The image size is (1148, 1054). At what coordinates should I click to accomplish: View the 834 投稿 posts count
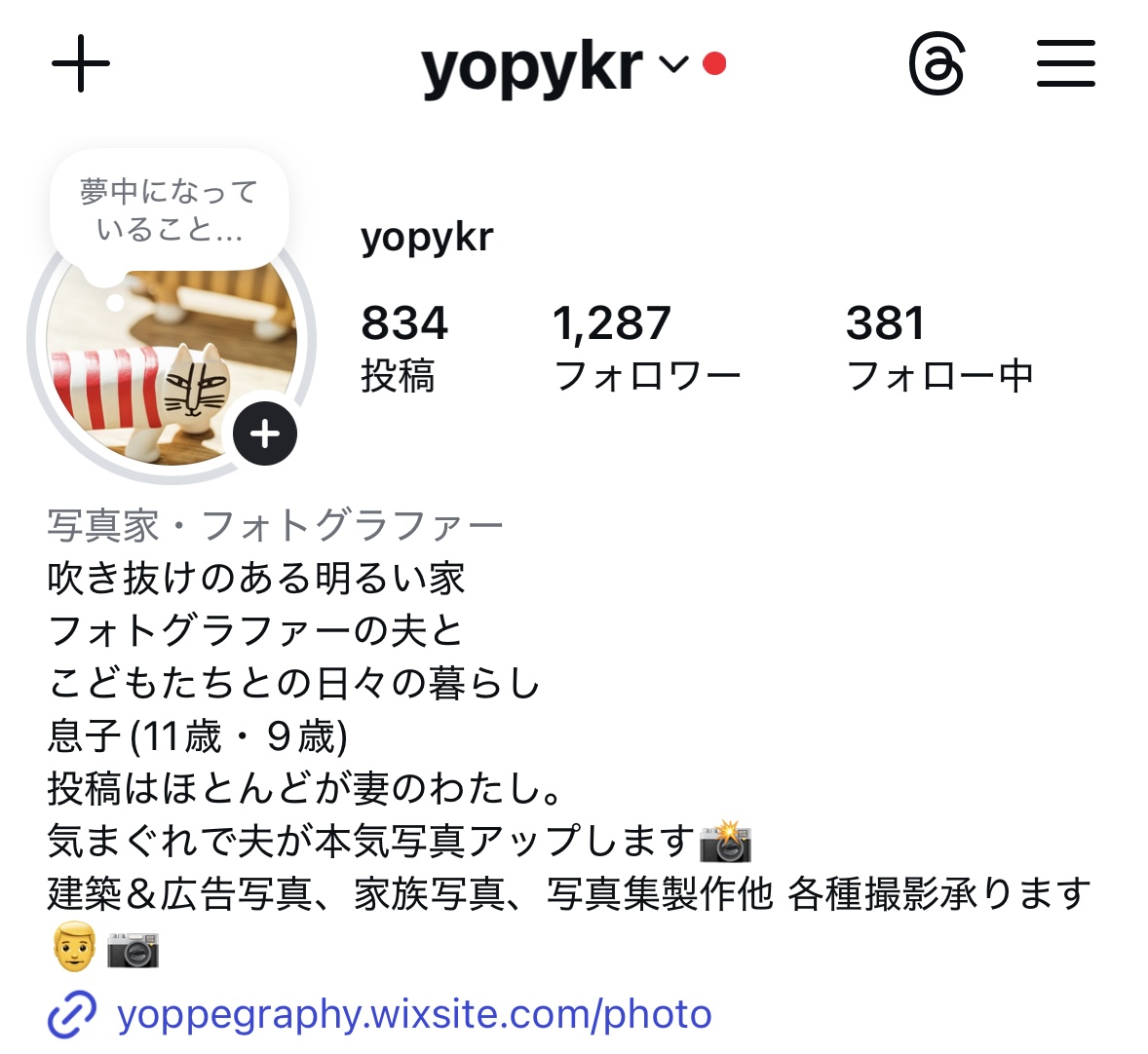[403, 347]
